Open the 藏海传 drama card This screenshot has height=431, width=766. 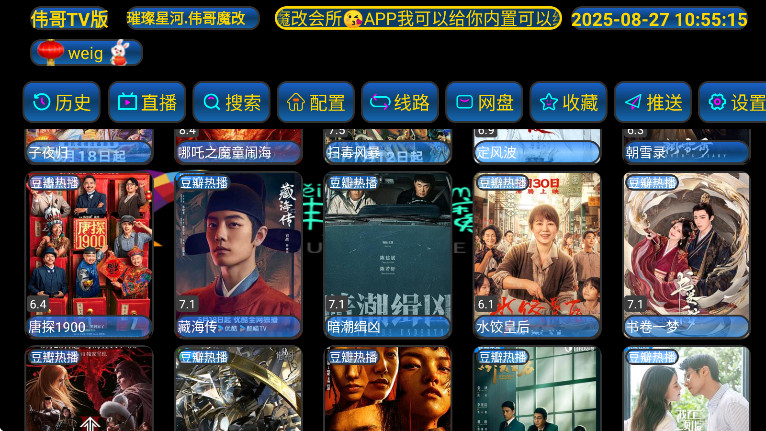pyautogui.click(x=238, y=255)
